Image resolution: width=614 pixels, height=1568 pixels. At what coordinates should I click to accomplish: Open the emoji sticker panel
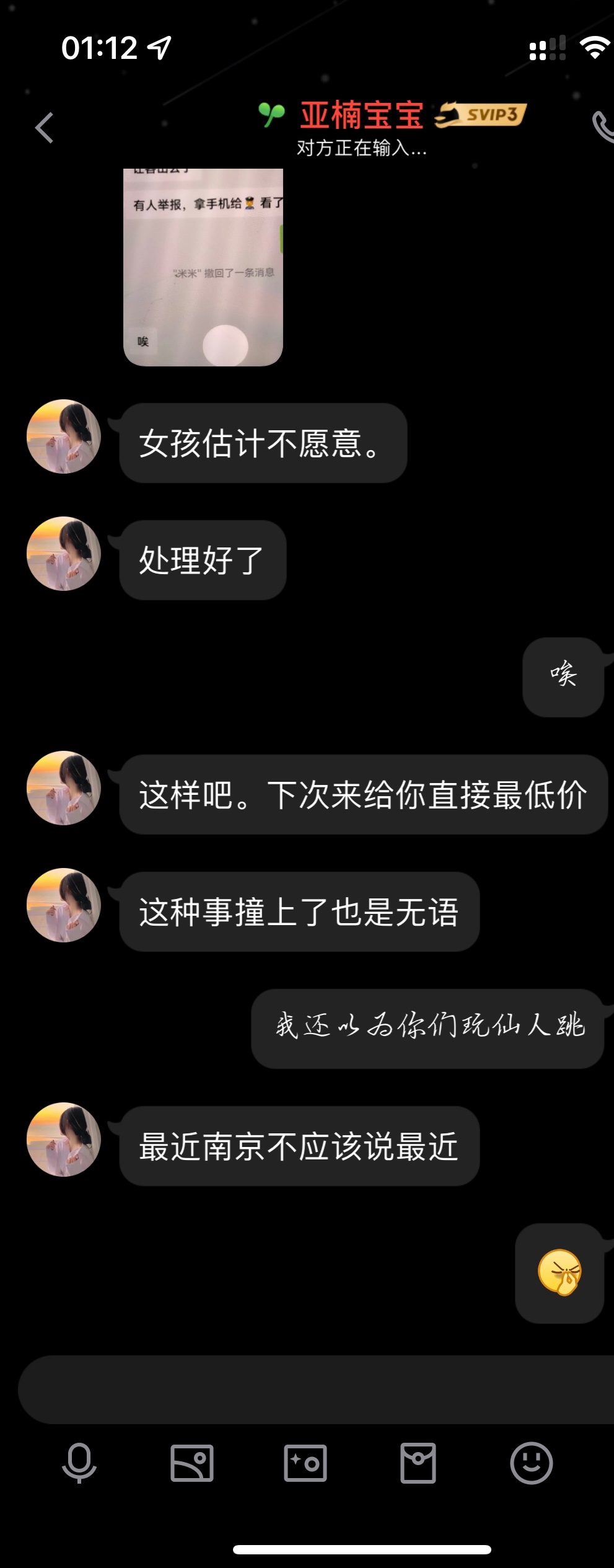pos(531,1463)
